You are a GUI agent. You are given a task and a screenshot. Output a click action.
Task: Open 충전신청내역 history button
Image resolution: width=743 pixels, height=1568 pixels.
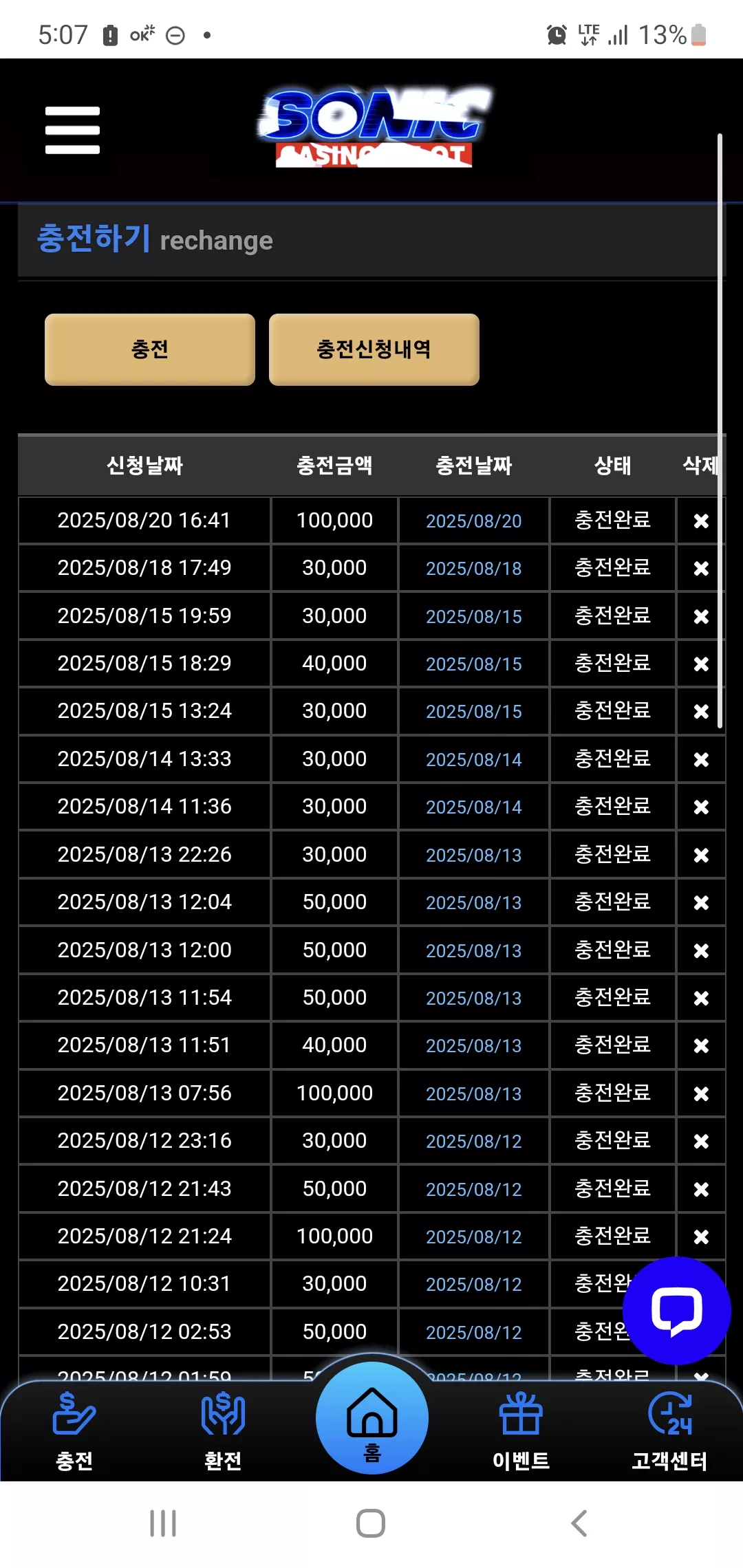pos(374,349)
